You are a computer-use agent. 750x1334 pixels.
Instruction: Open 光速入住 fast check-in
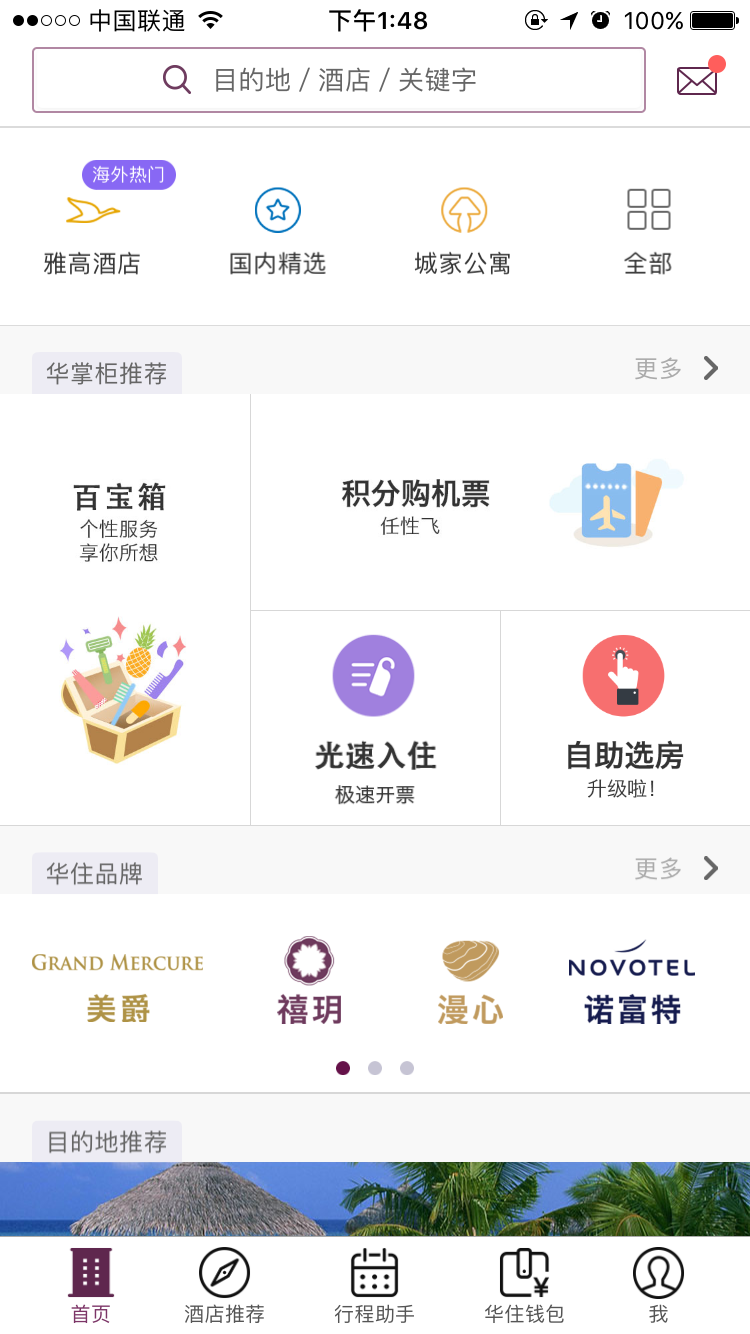(x=375, y=718)
